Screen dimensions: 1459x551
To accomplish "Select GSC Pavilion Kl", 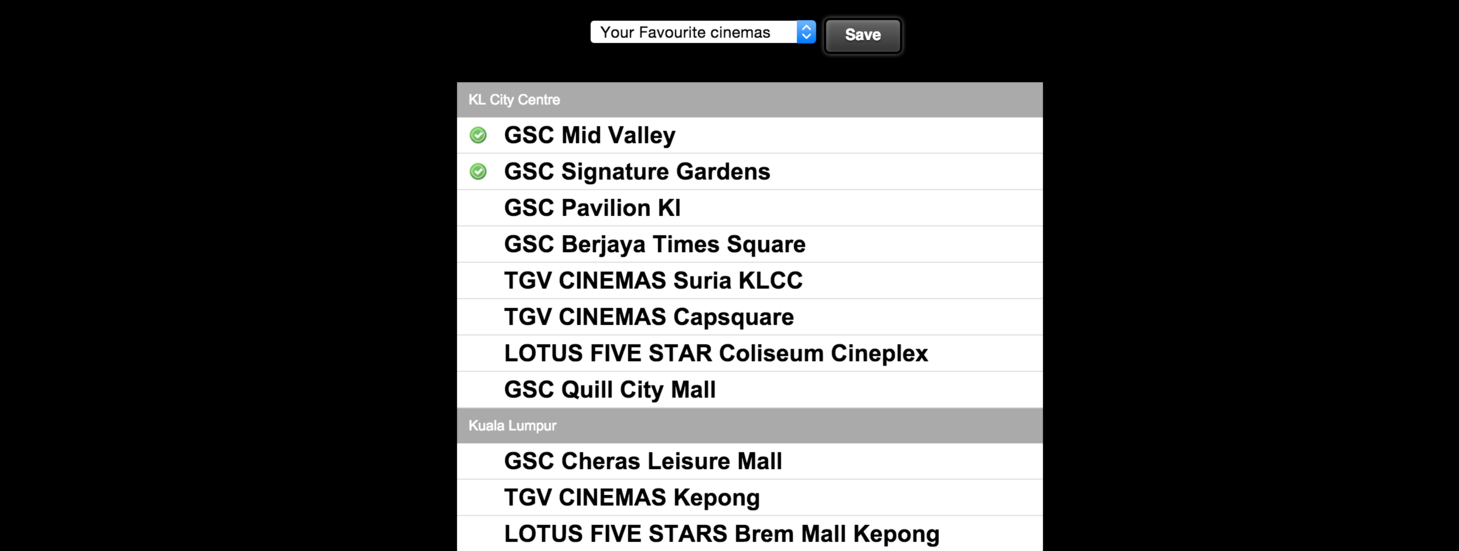I will point(592,208).
